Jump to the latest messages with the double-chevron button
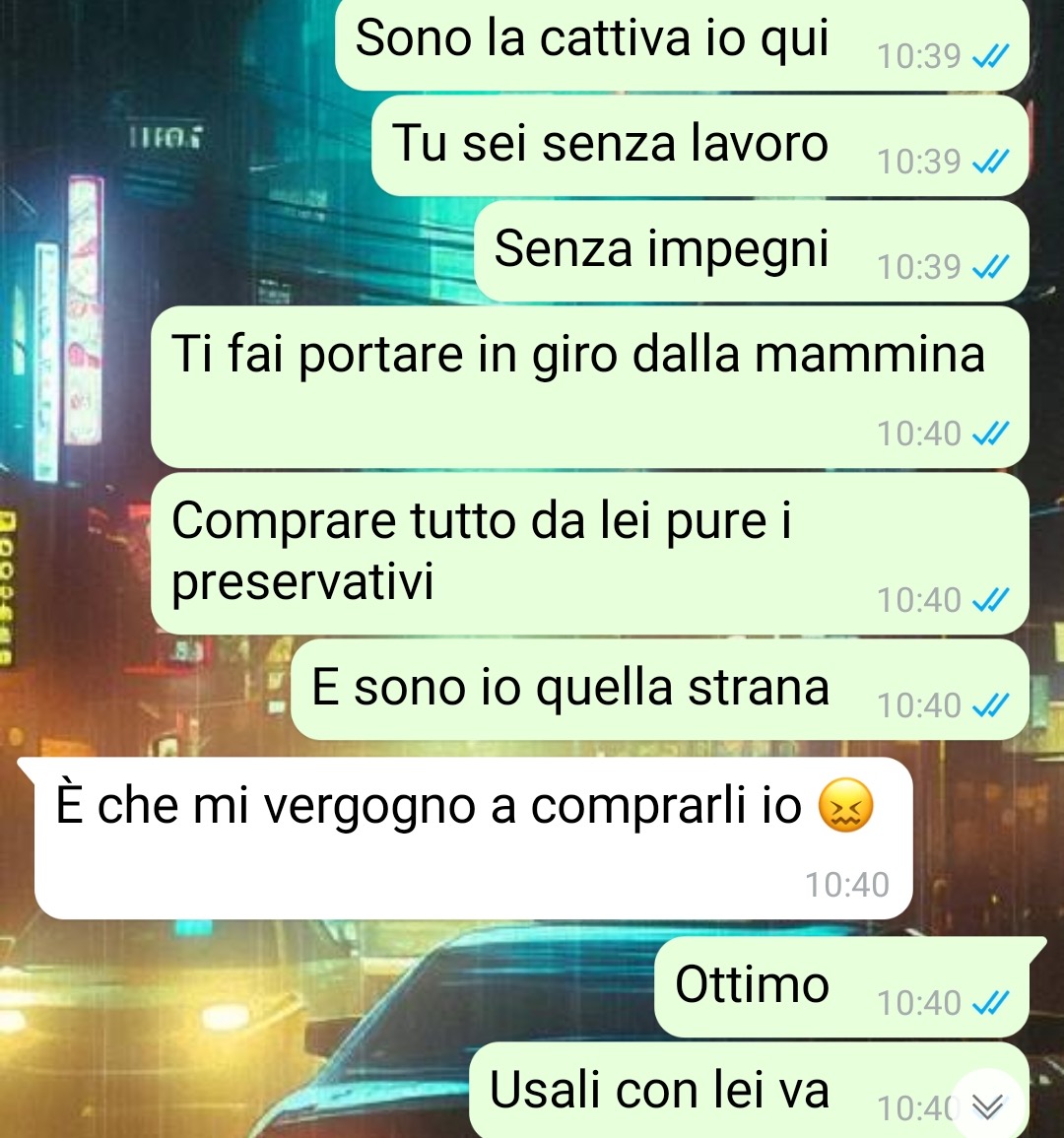The image size is (1064, 1138). pyautogui.click(x=988, y=1105)
